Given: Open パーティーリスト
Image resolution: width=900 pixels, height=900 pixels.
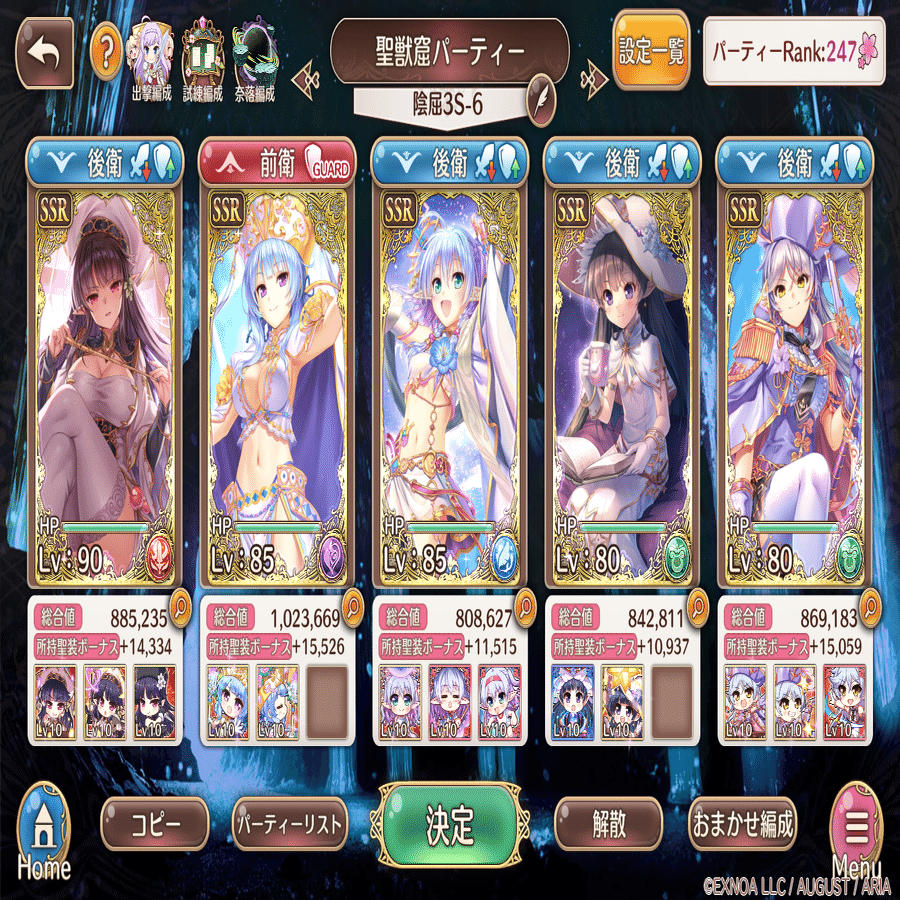Looking at the screenshot, I should tap(290, 825).
